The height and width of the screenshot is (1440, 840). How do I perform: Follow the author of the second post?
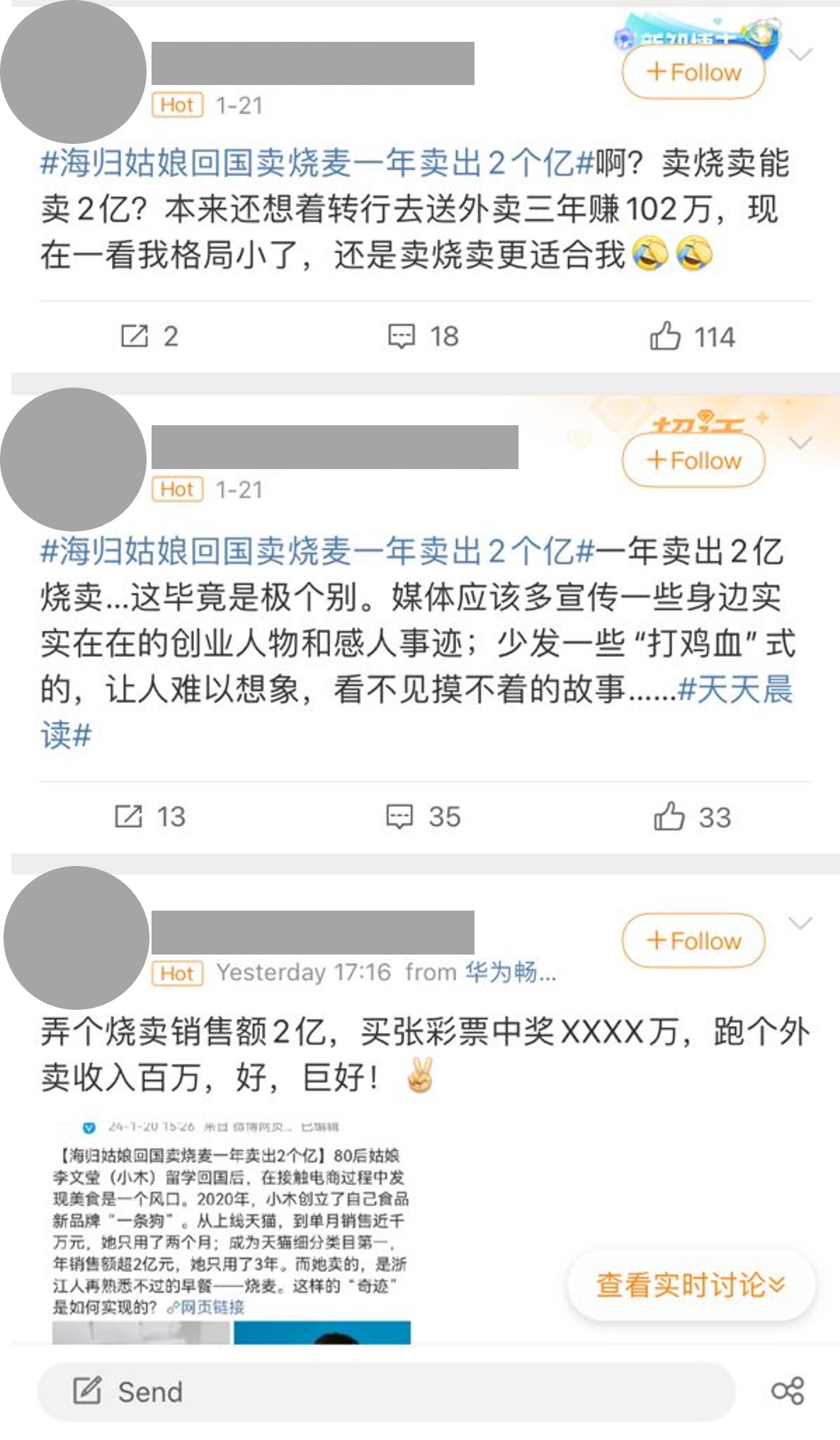693,461
